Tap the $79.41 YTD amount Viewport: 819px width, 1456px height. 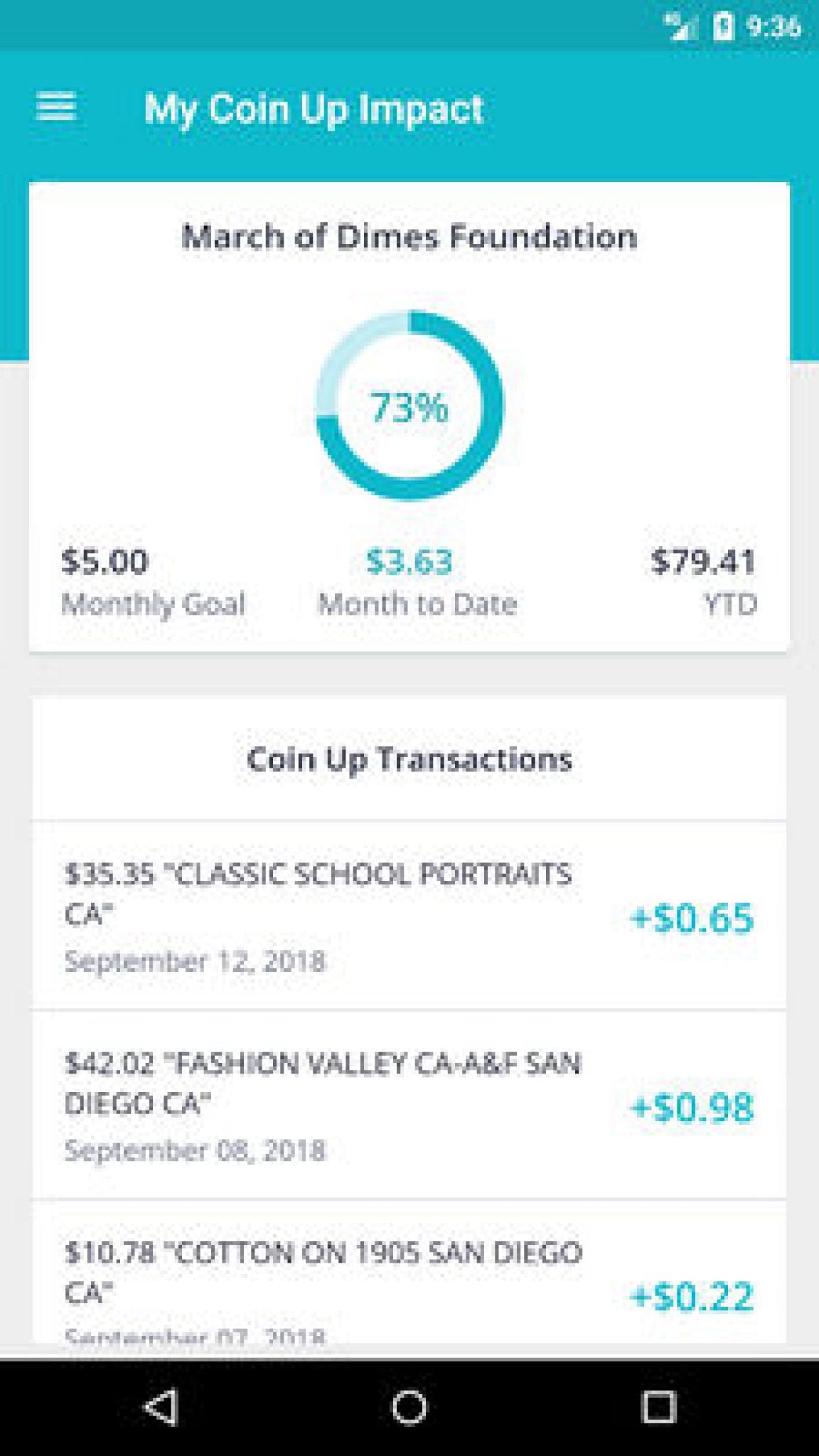[x=704, y=564]
